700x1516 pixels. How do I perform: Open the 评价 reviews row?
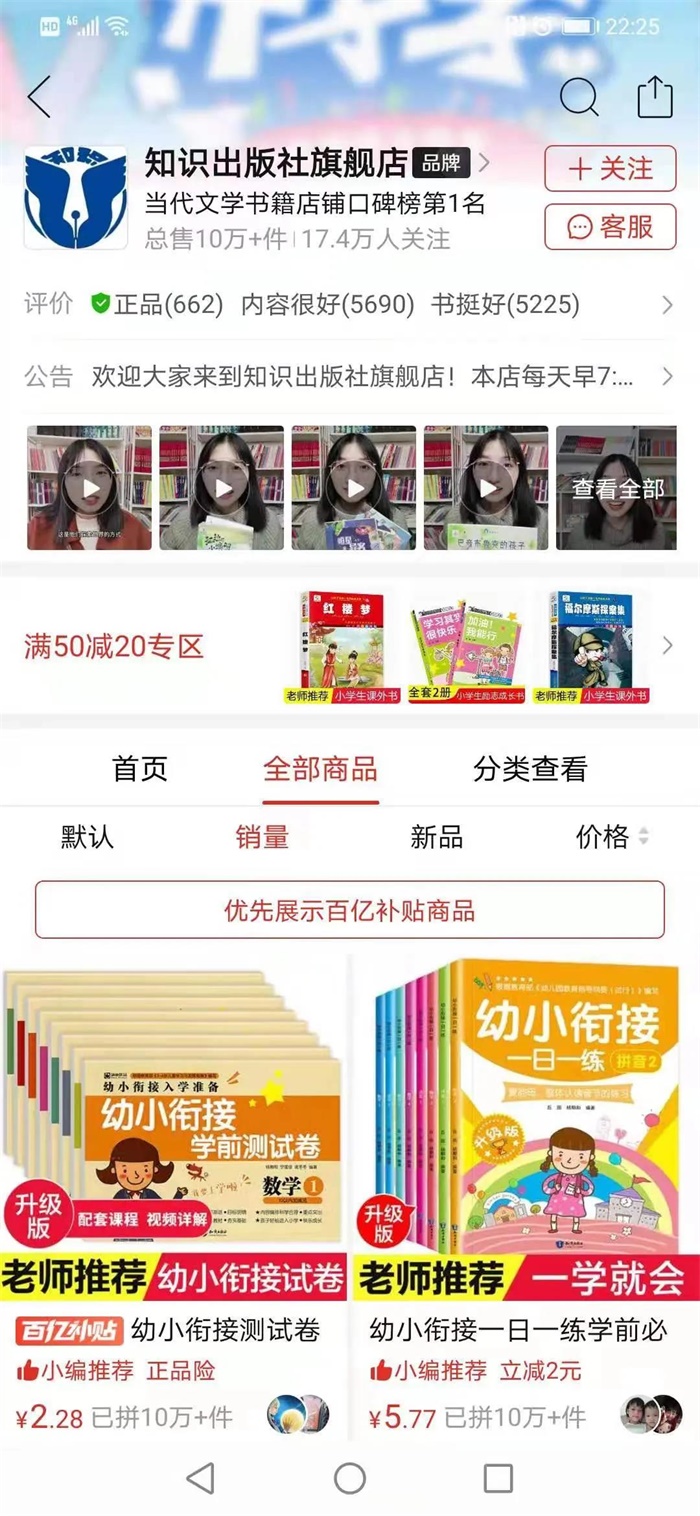point(350,305)
